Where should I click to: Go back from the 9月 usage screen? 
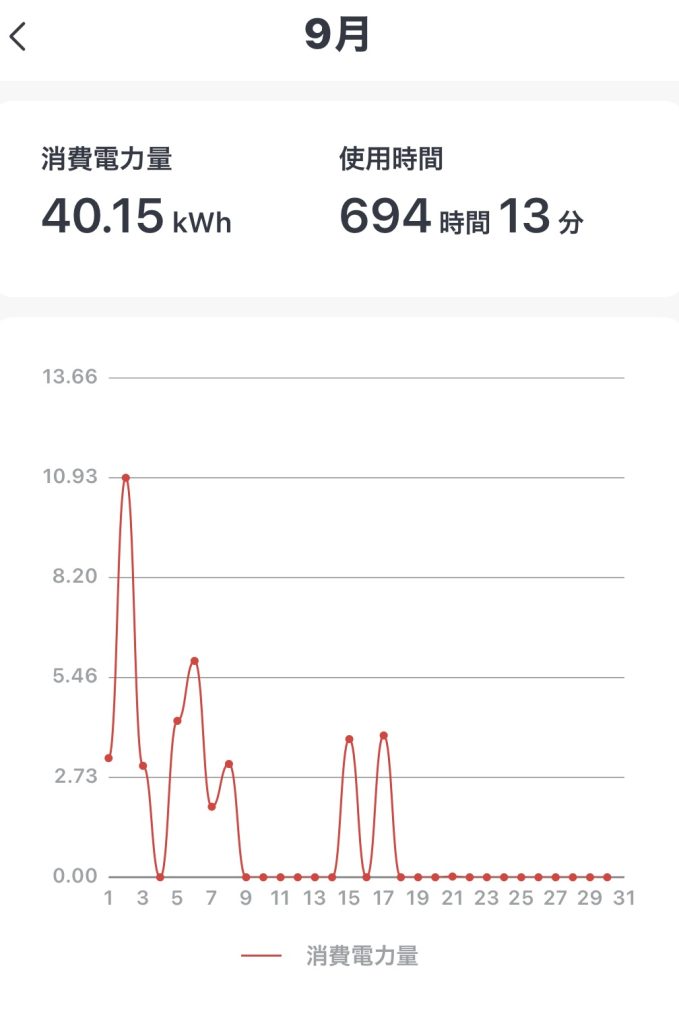coord(18,37)
